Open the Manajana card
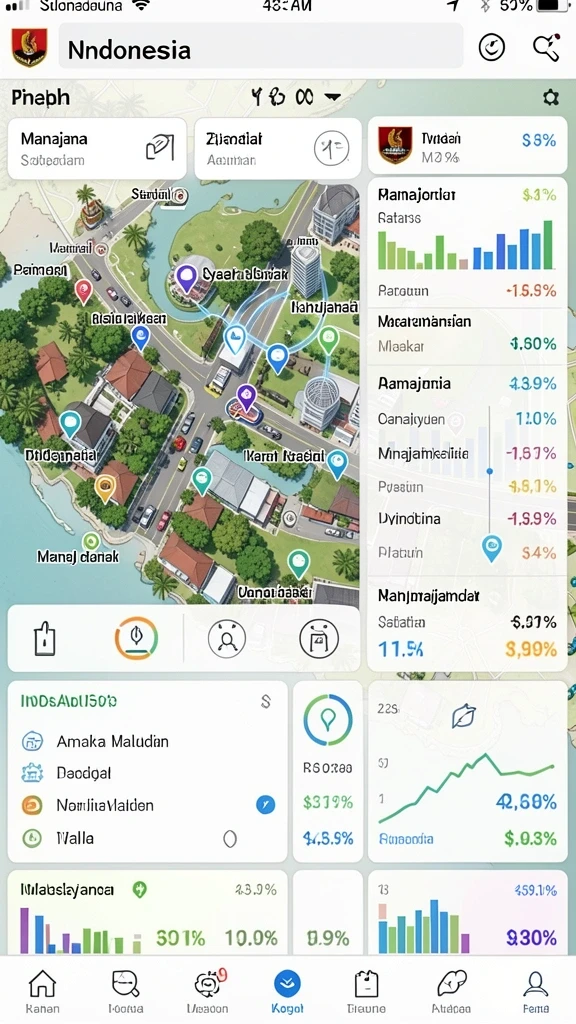 pos(97,149)
